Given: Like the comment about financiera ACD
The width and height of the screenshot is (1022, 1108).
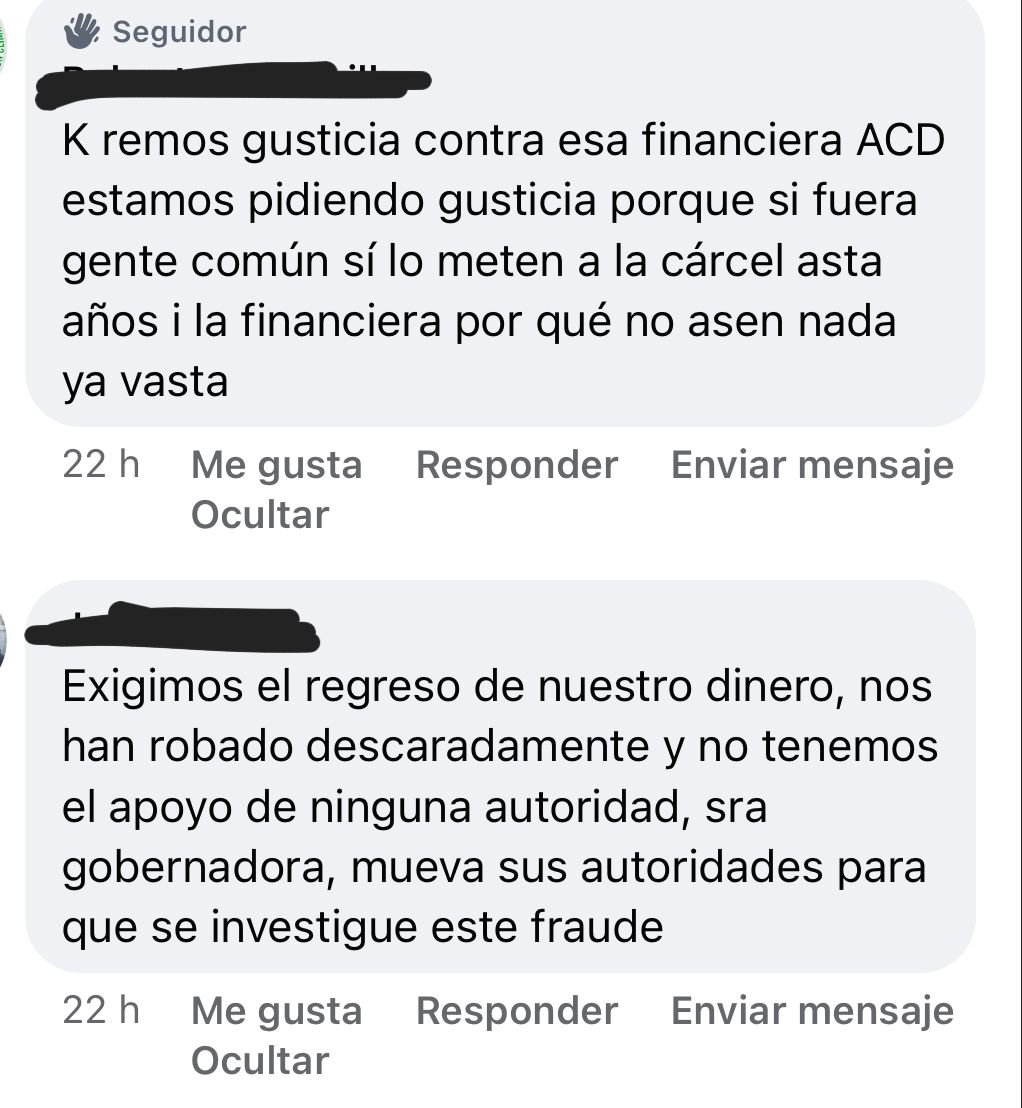Looking at the screenshot, I should click(276, 465).
